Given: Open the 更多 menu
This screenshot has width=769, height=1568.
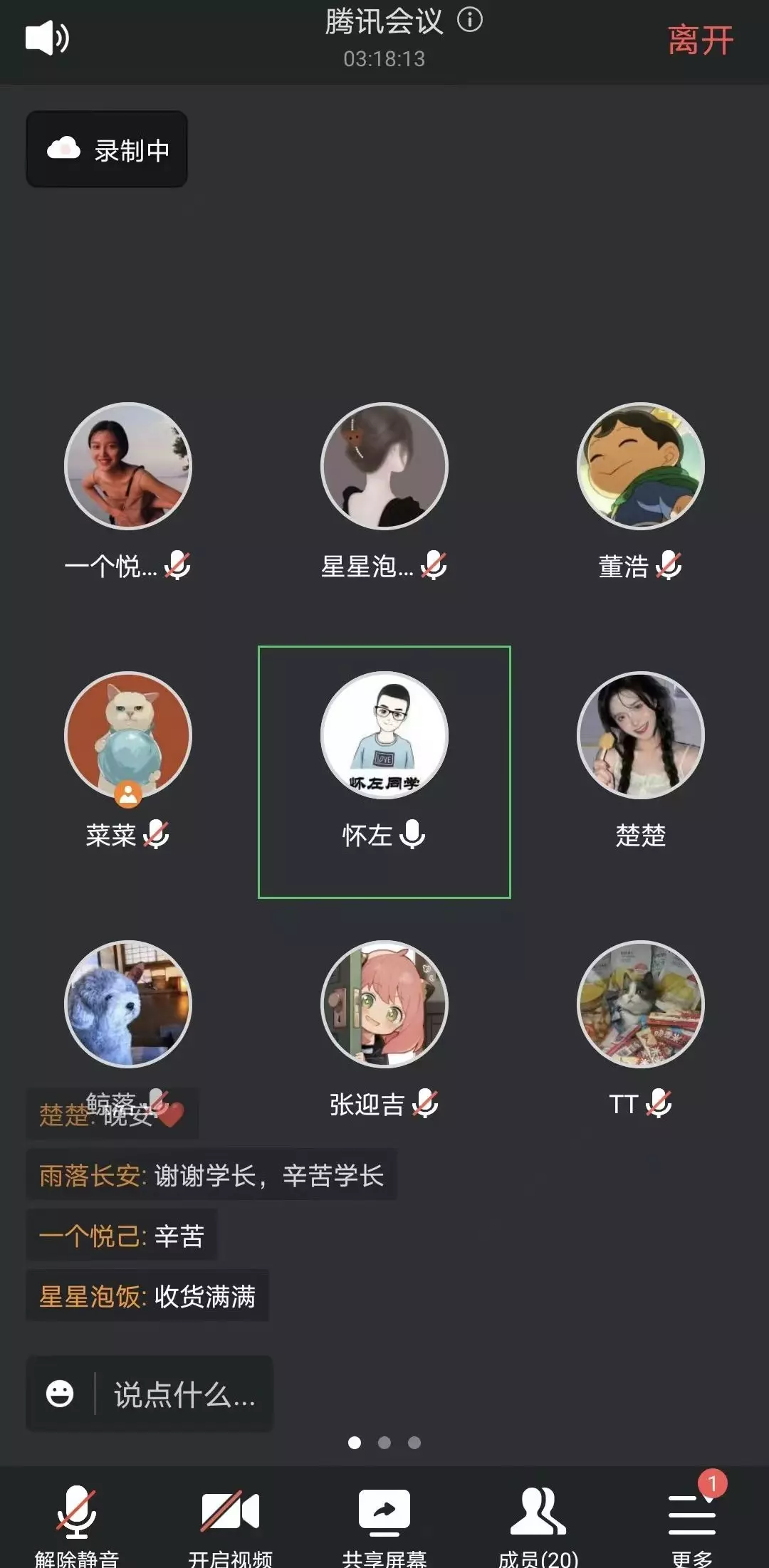Looking at the screenshot, I should [692, 1523].
